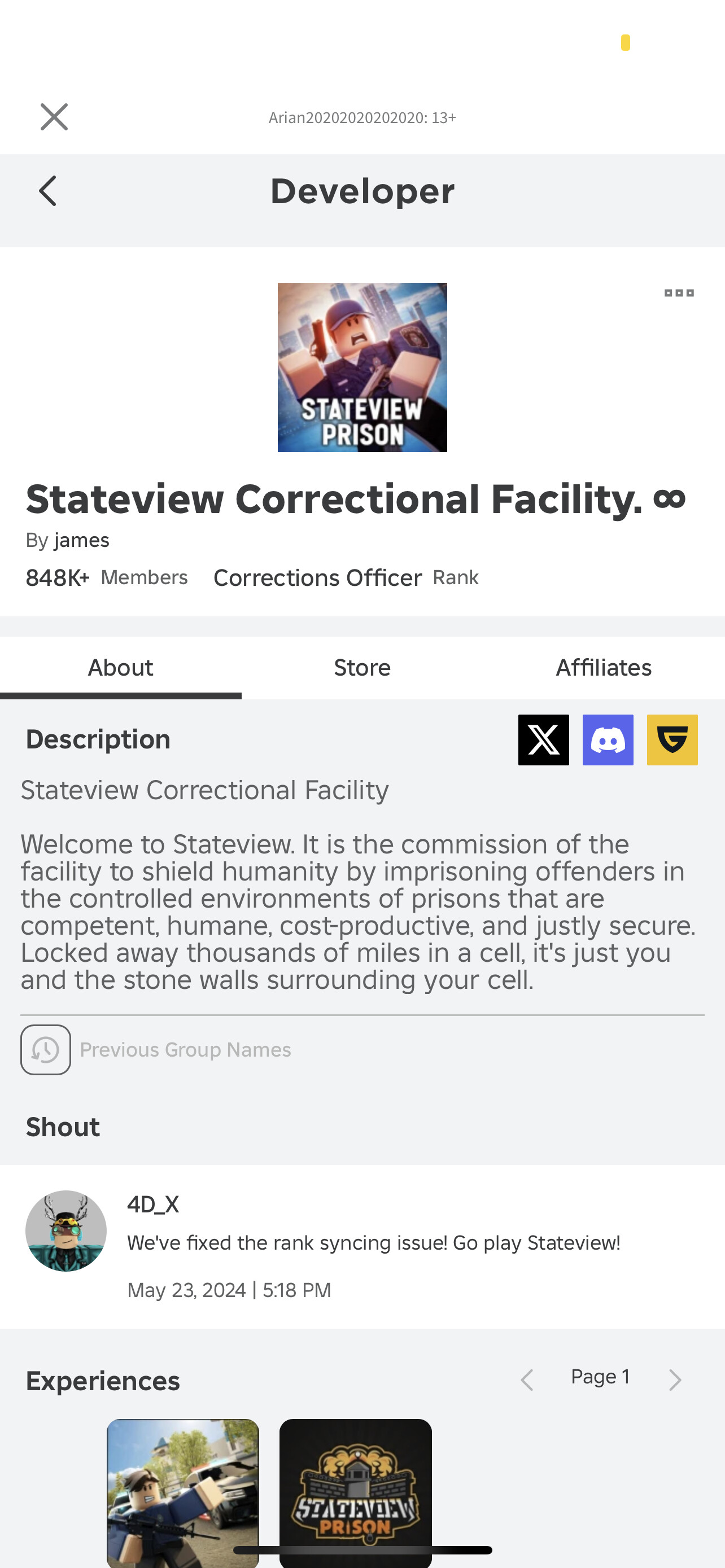Go back from the Developer page
The height and width of the screenshot is (1568, 725).
coord(47,191)
